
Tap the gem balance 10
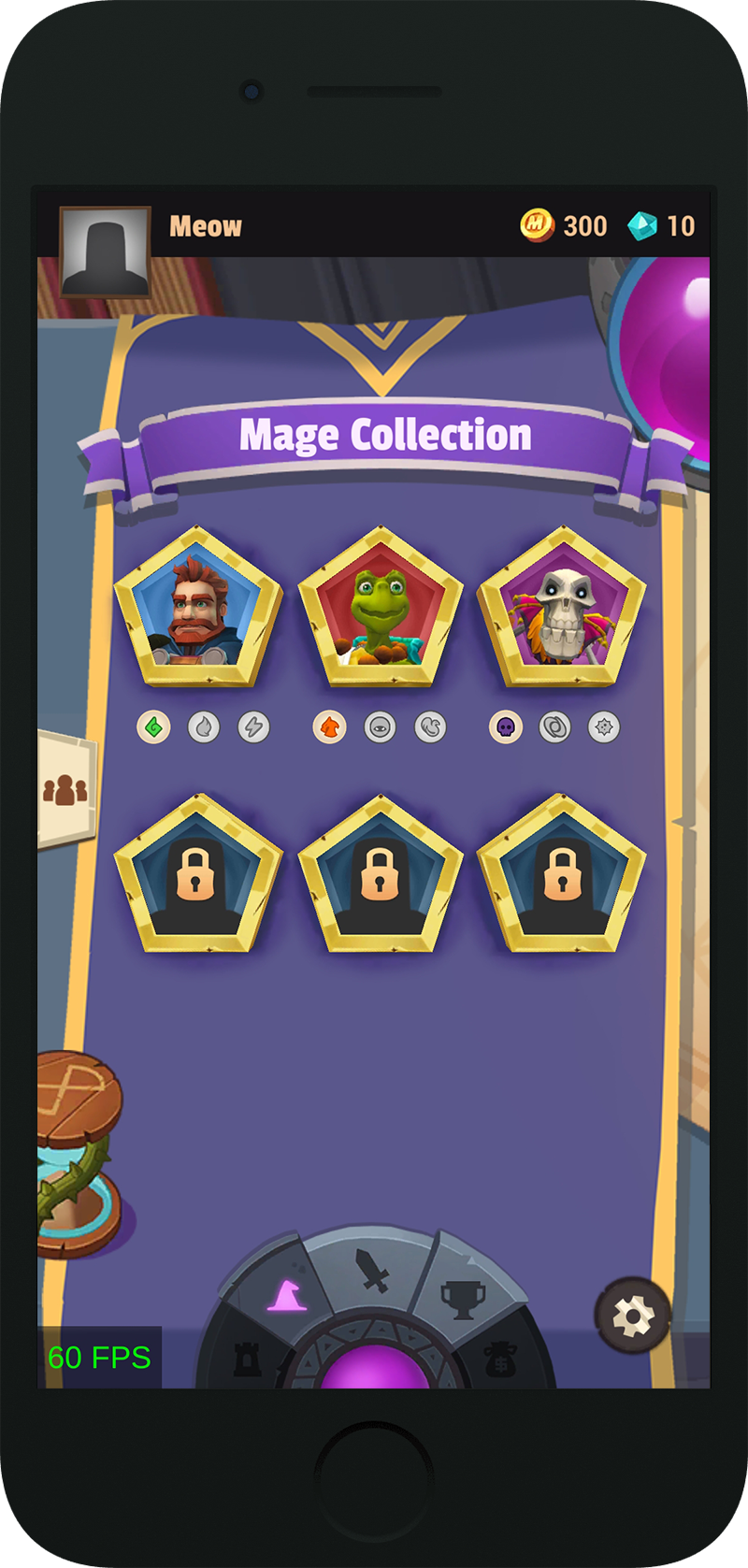pyautogui.click(x=661, y=225)
